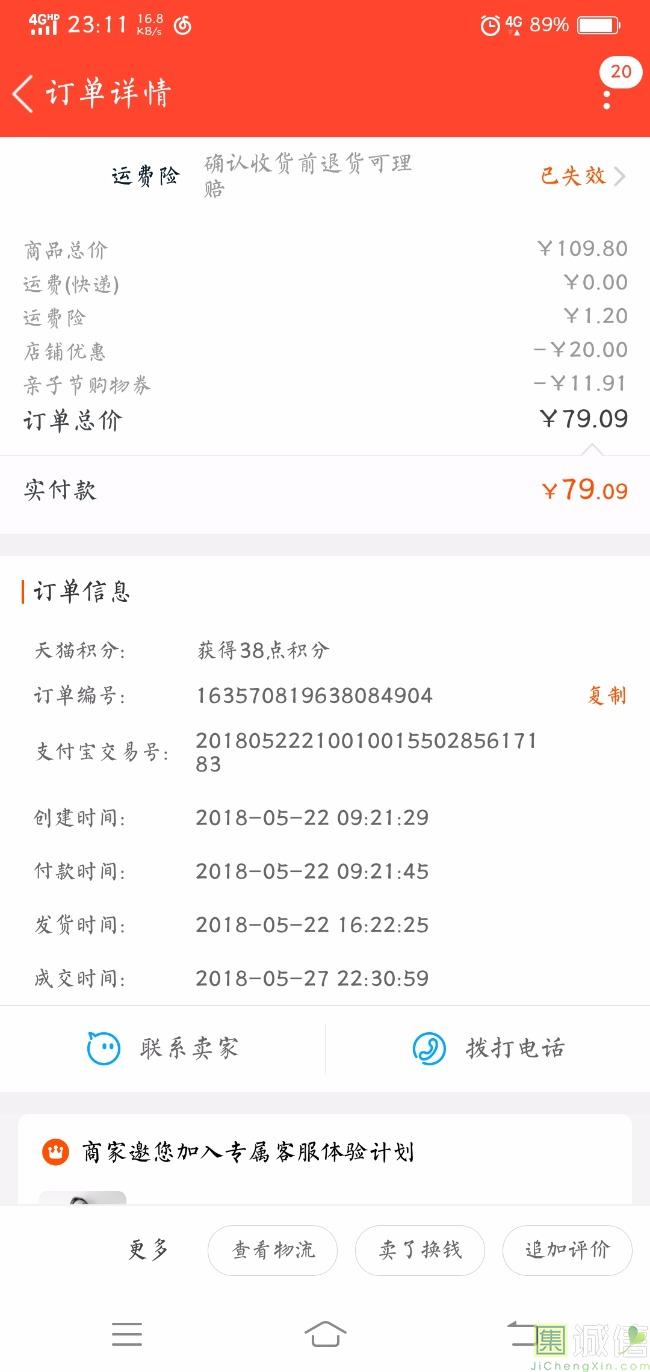Viewport: 650px width, 1372px height.
Task: Tap the 卖了换钱 button
Action: point(420,1250)
